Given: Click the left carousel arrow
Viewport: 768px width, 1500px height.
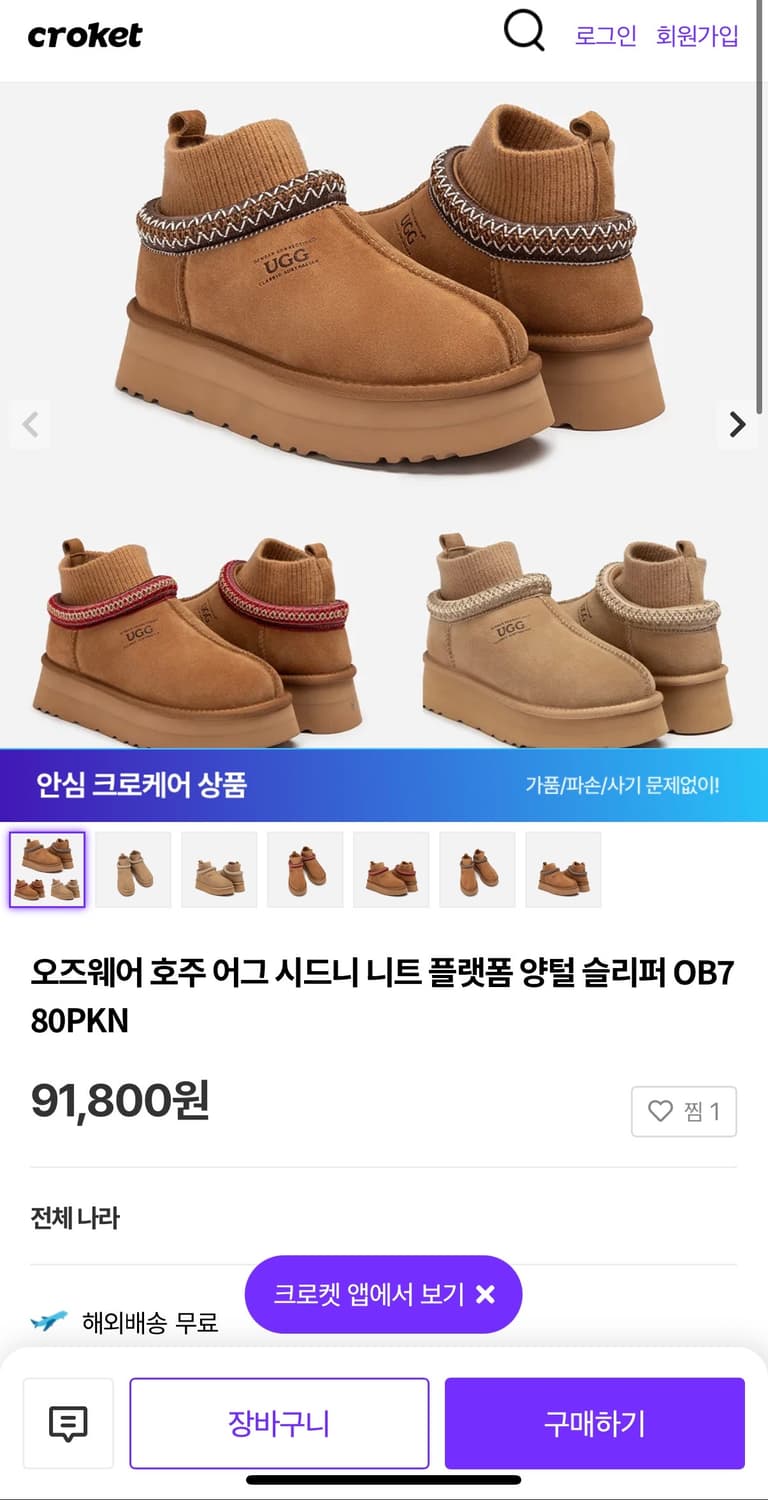Looking at the screenshot, I should pos(30,424).
